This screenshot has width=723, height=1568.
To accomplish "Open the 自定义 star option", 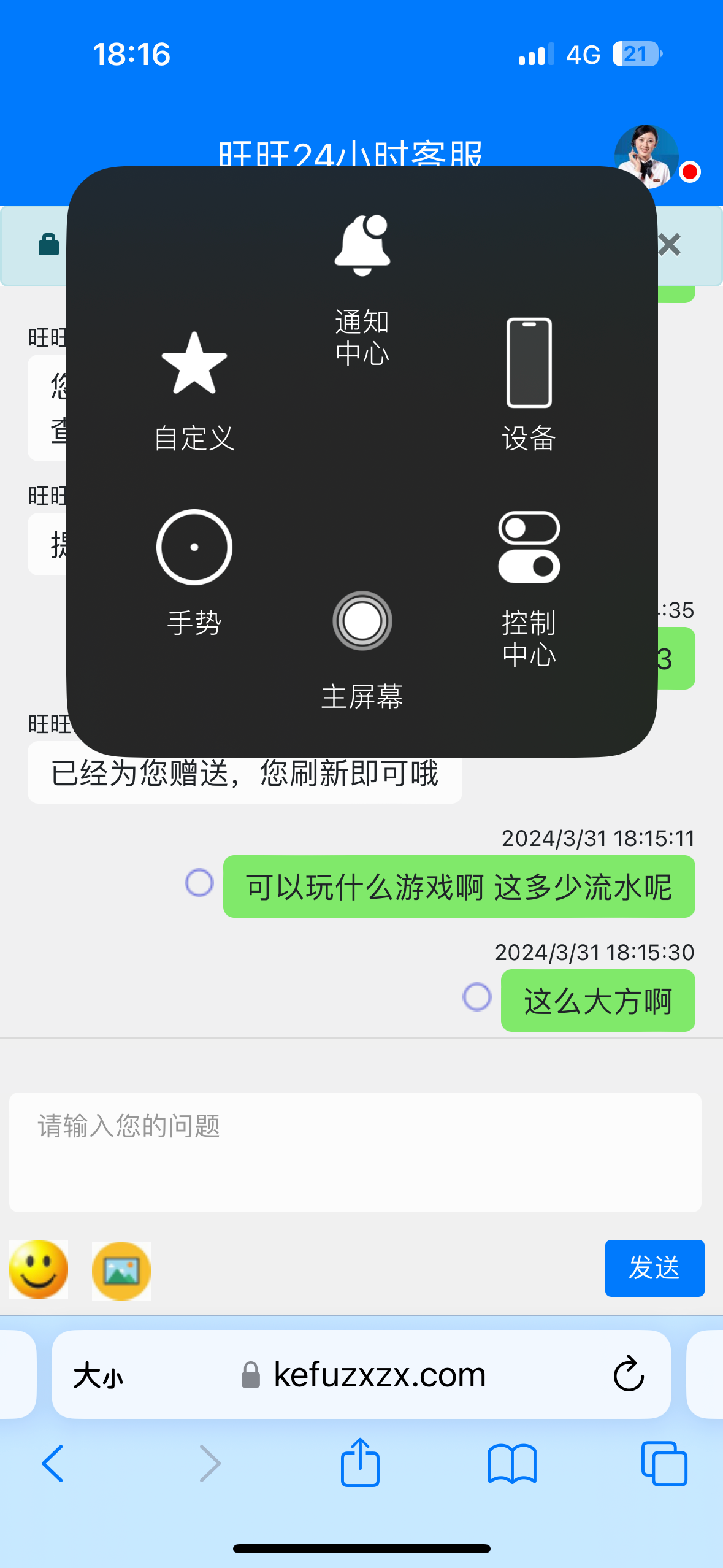I will pos(194,390).
